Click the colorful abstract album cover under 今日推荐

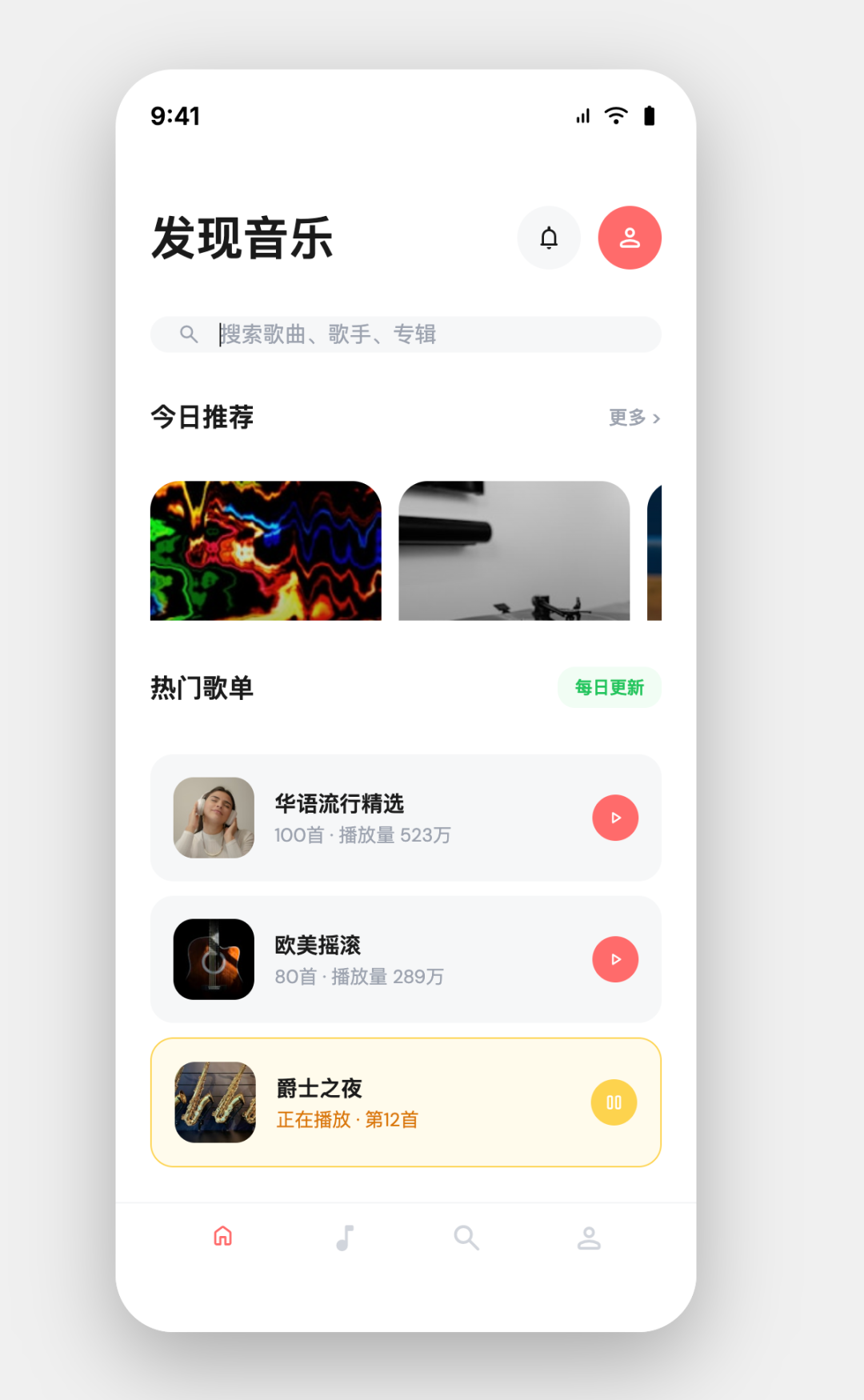point(266,550)
